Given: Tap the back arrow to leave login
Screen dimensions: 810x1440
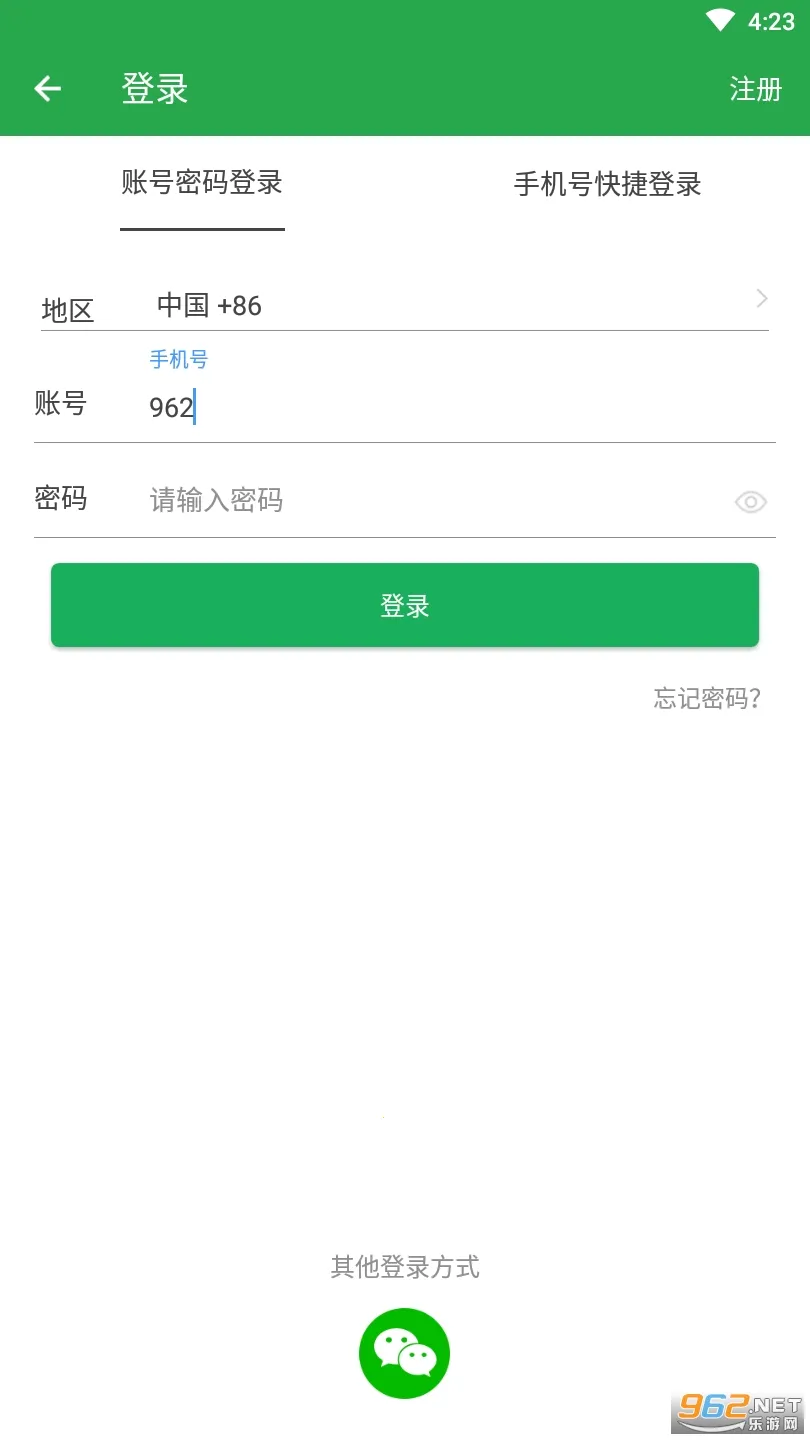Looking at the screenshot, I should [47, 89].
